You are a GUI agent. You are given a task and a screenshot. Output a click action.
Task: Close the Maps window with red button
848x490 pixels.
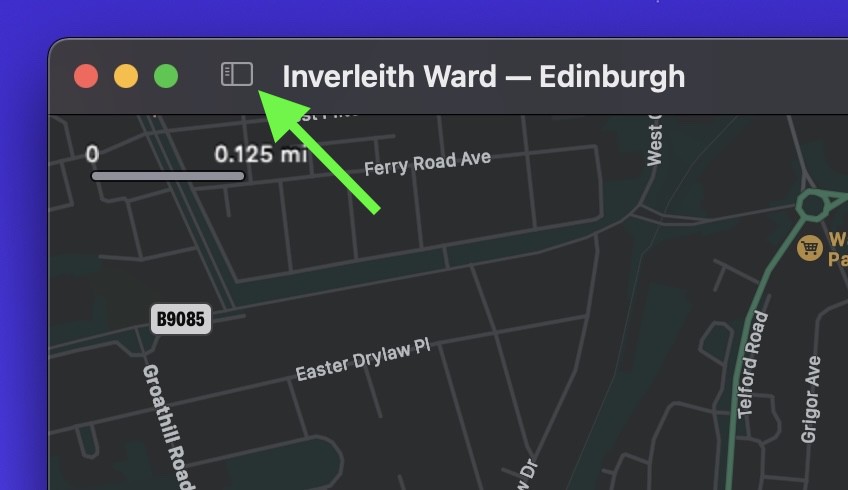86,76
